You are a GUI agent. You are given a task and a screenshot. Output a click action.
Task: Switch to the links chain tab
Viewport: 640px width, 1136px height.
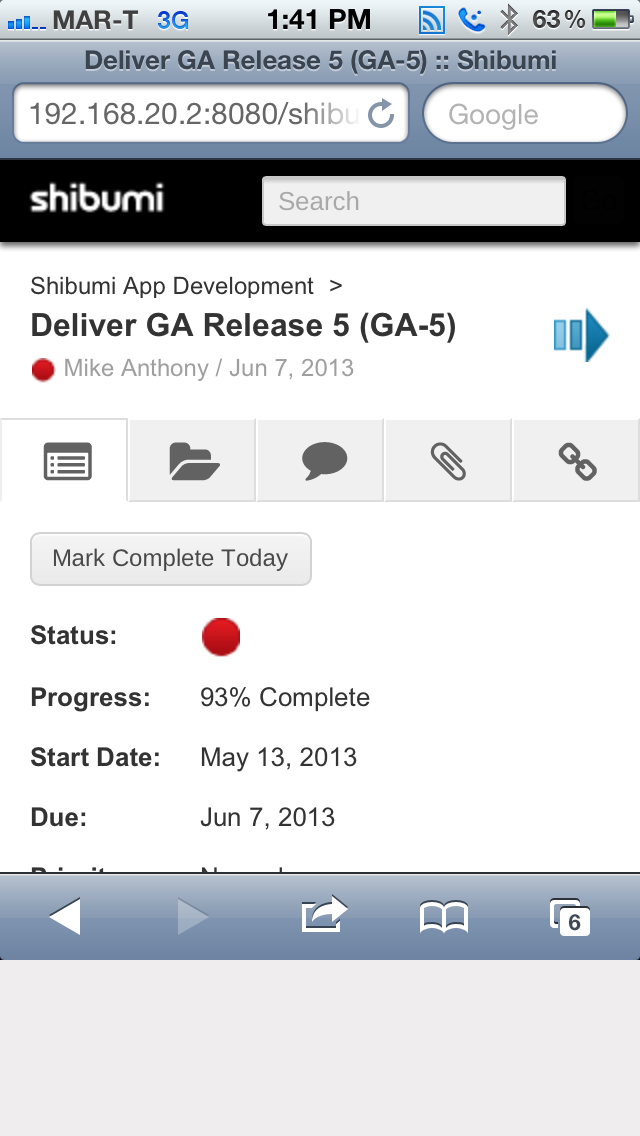click(577, 461)
